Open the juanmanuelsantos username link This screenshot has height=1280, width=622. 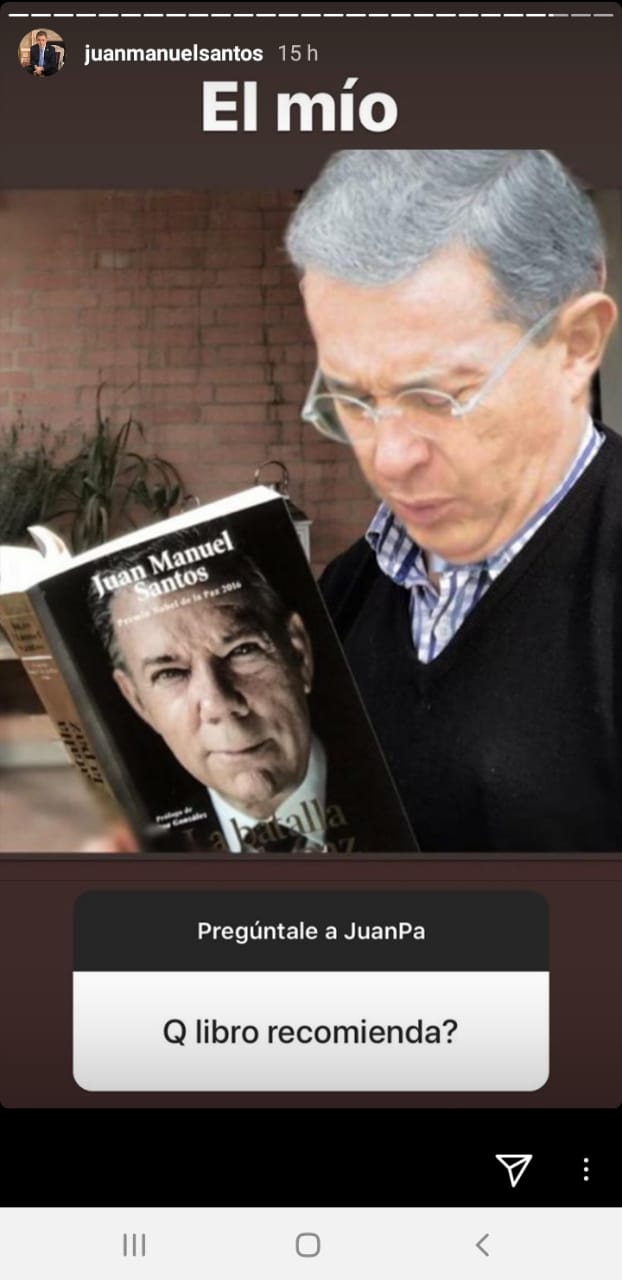173,54
